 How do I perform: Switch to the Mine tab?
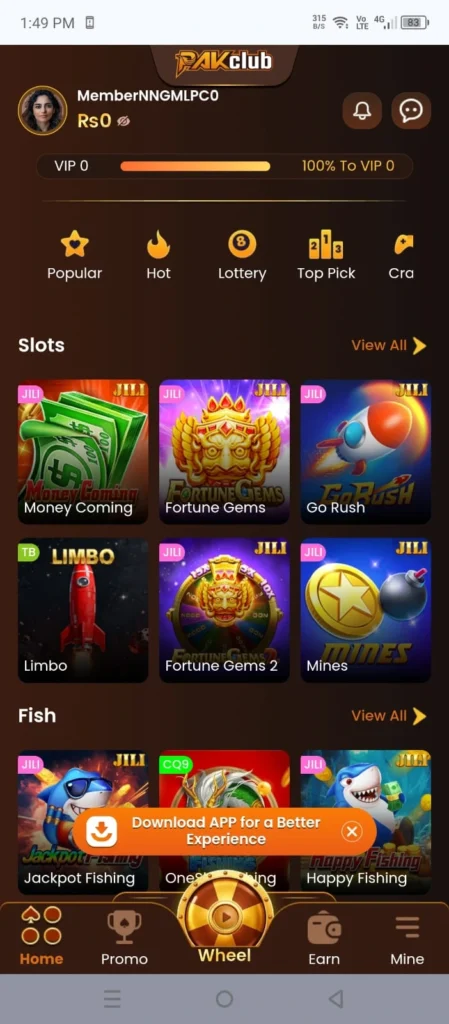coord(407,936)
